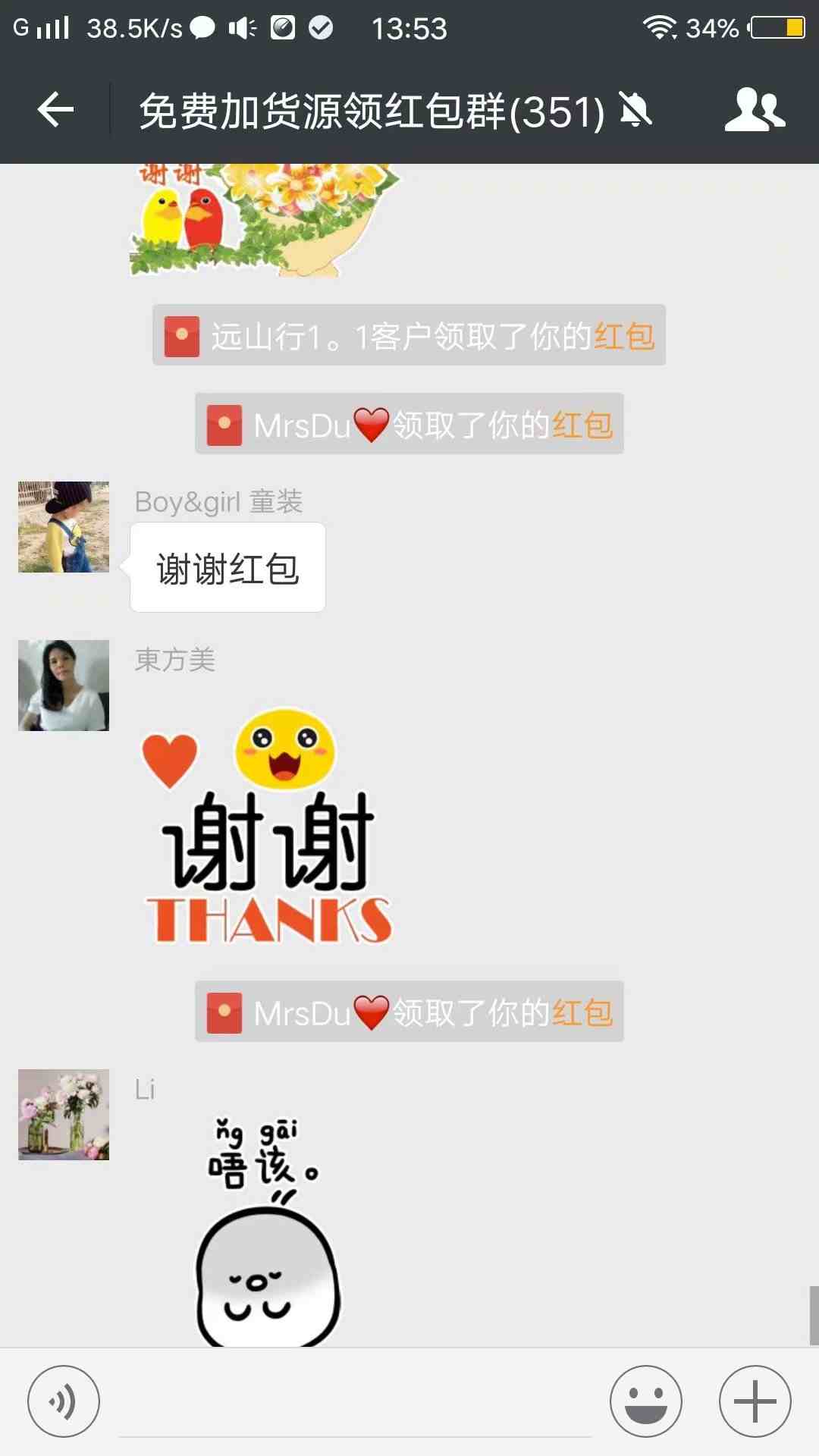
Task: Open the emoji sticker panel
Action: 645,1401
